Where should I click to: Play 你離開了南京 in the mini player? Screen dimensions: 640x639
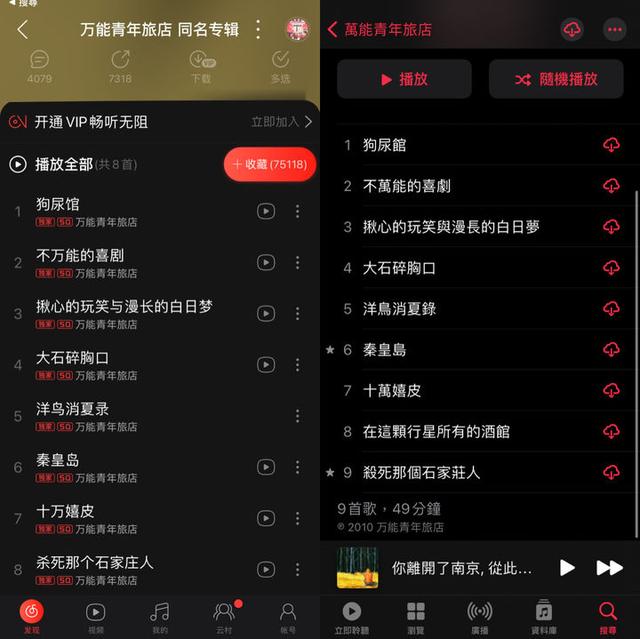[x=567, y=567]
